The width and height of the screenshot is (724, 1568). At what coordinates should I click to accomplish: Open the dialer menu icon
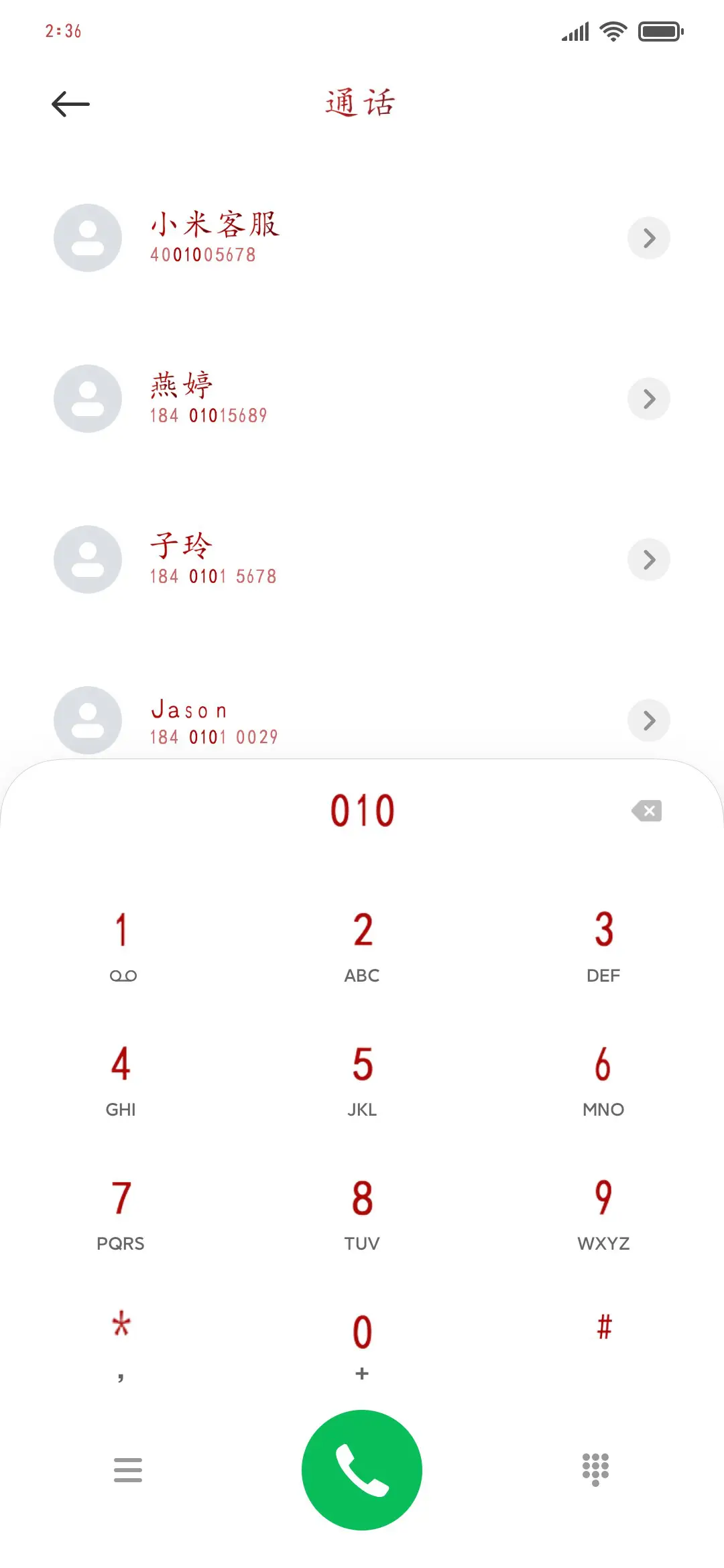(x=127, y=1470)
